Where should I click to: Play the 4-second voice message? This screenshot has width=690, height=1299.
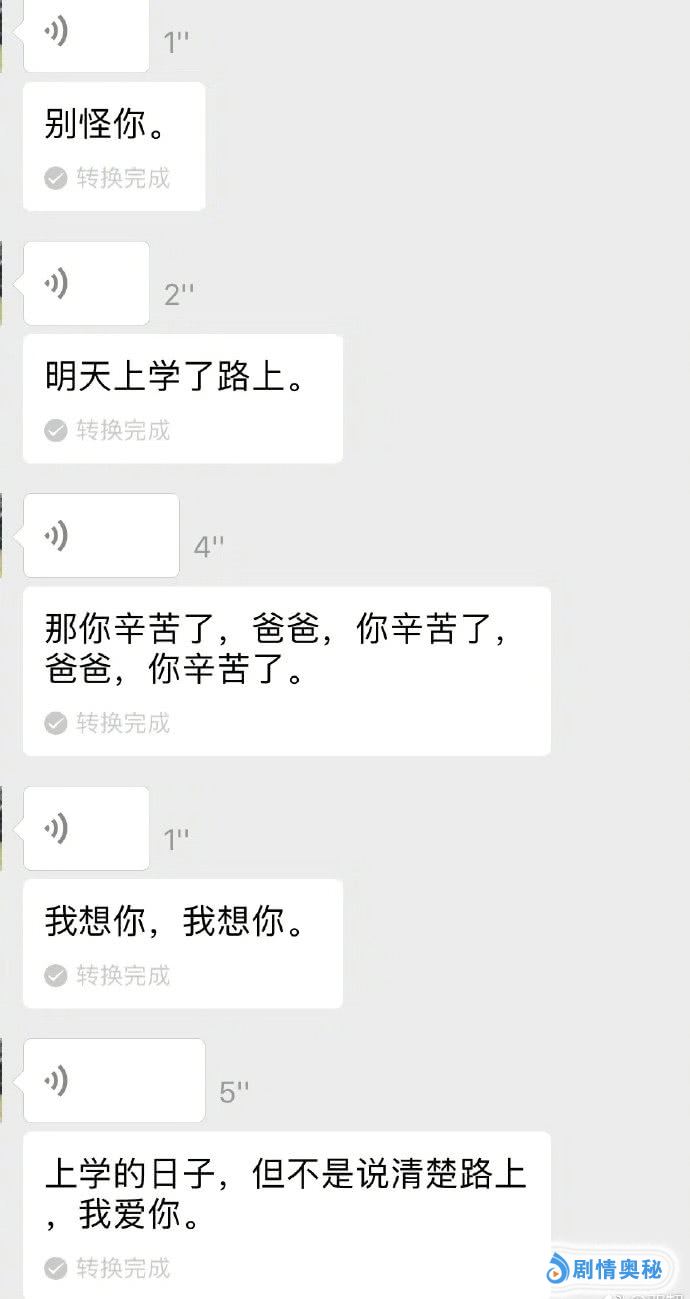(x=100, y=535)
